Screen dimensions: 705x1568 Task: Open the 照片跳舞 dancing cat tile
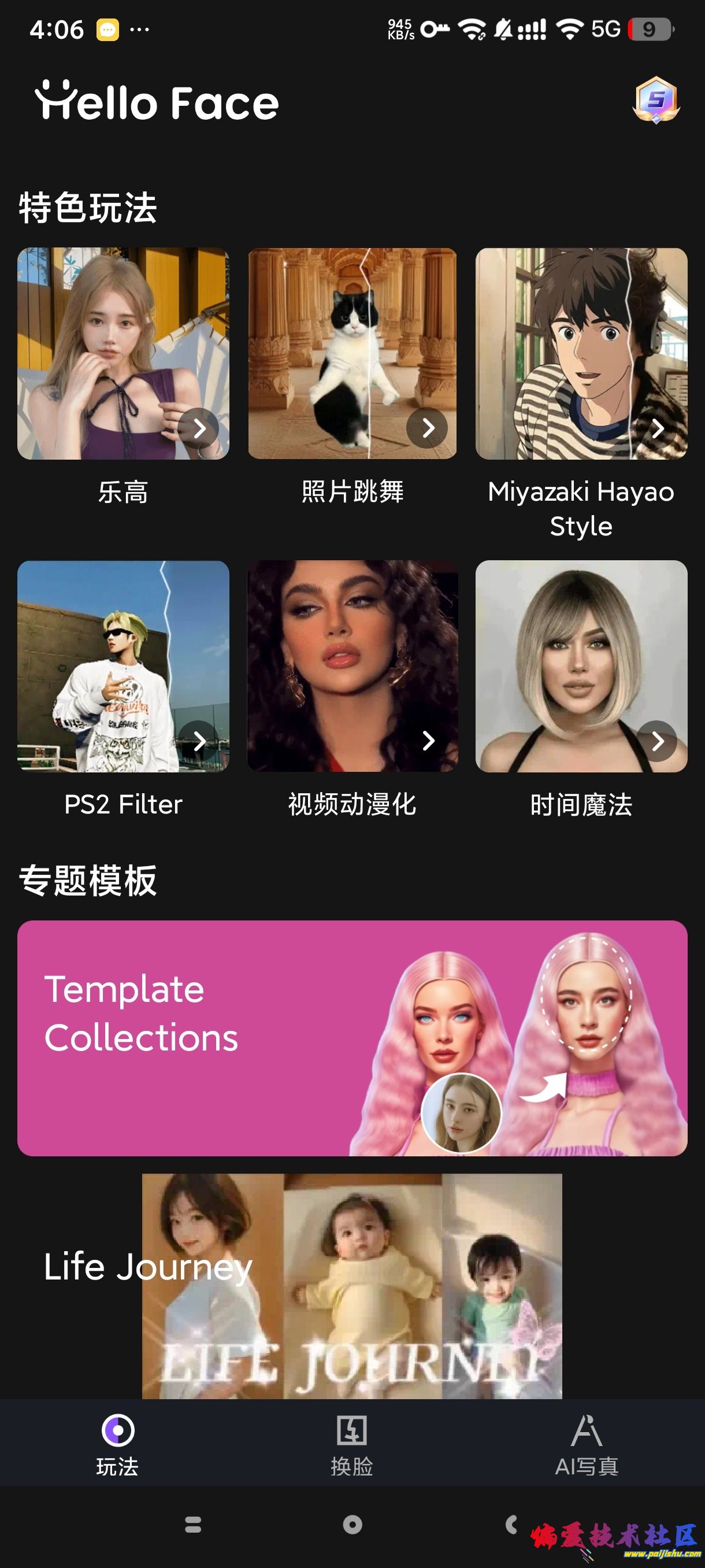tap(352, 354)
